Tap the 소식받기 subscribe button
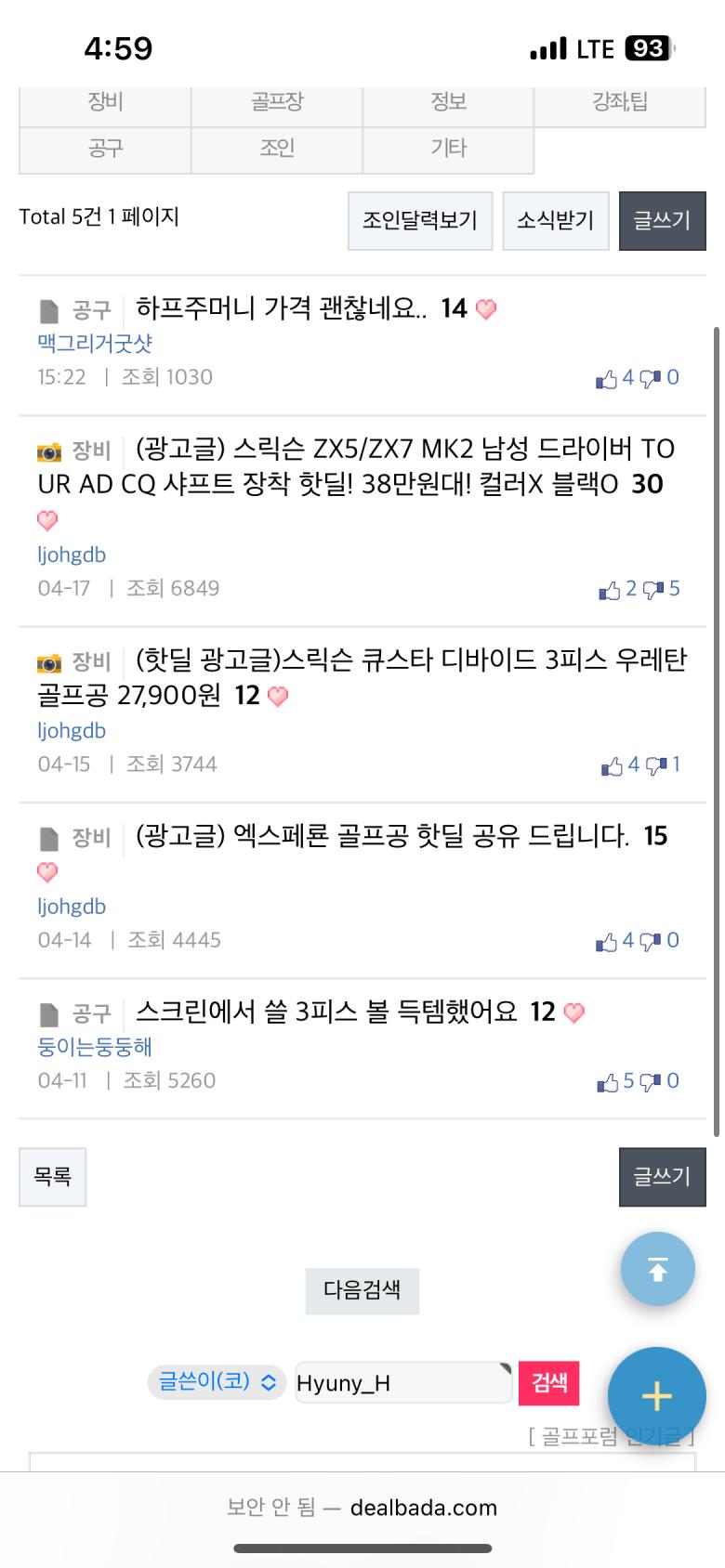Viewport: 725px width, 1568px height. pos(555,221)
